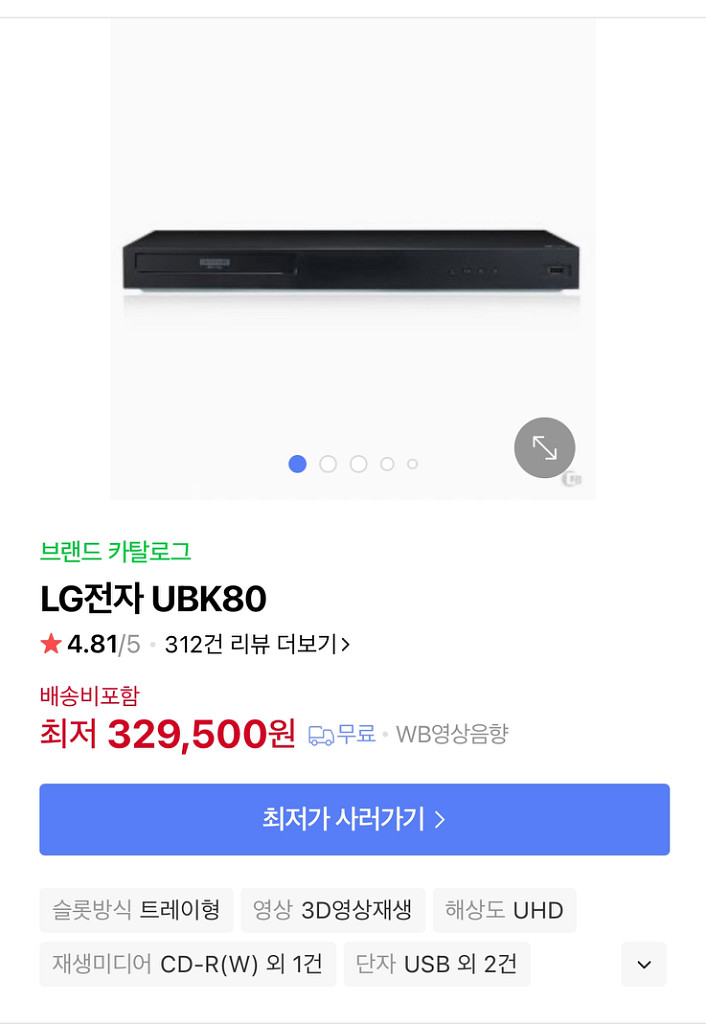Image resolution: width=706 pixels, height=1024 pixels.
Task: Select the 영상 3D영상재생 chip
Action: (x=332, y=910)
